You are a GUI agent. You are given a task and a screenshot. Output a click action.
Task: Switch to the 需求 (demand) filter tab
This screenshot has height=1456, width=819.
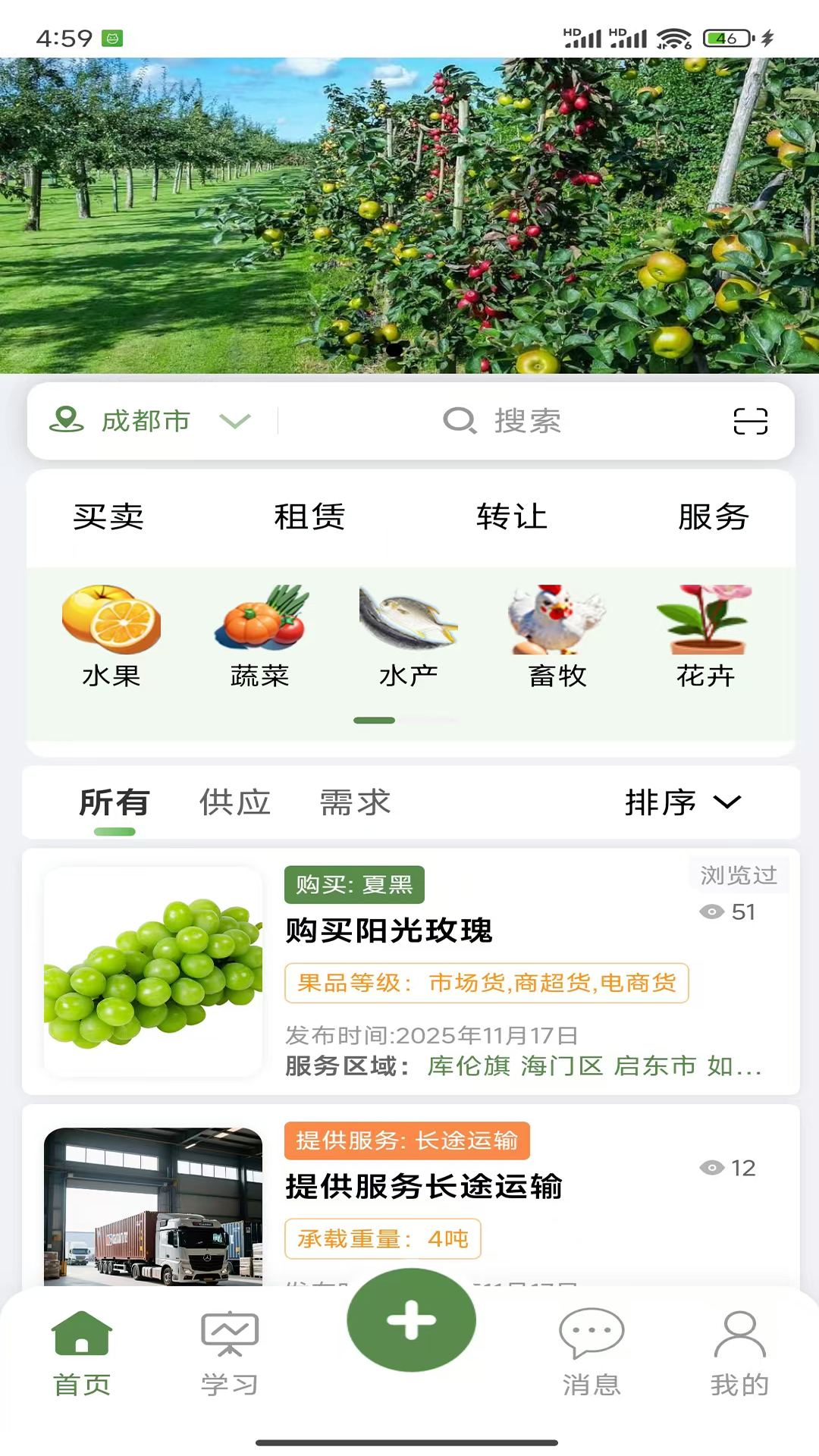(x=355, y=802)
